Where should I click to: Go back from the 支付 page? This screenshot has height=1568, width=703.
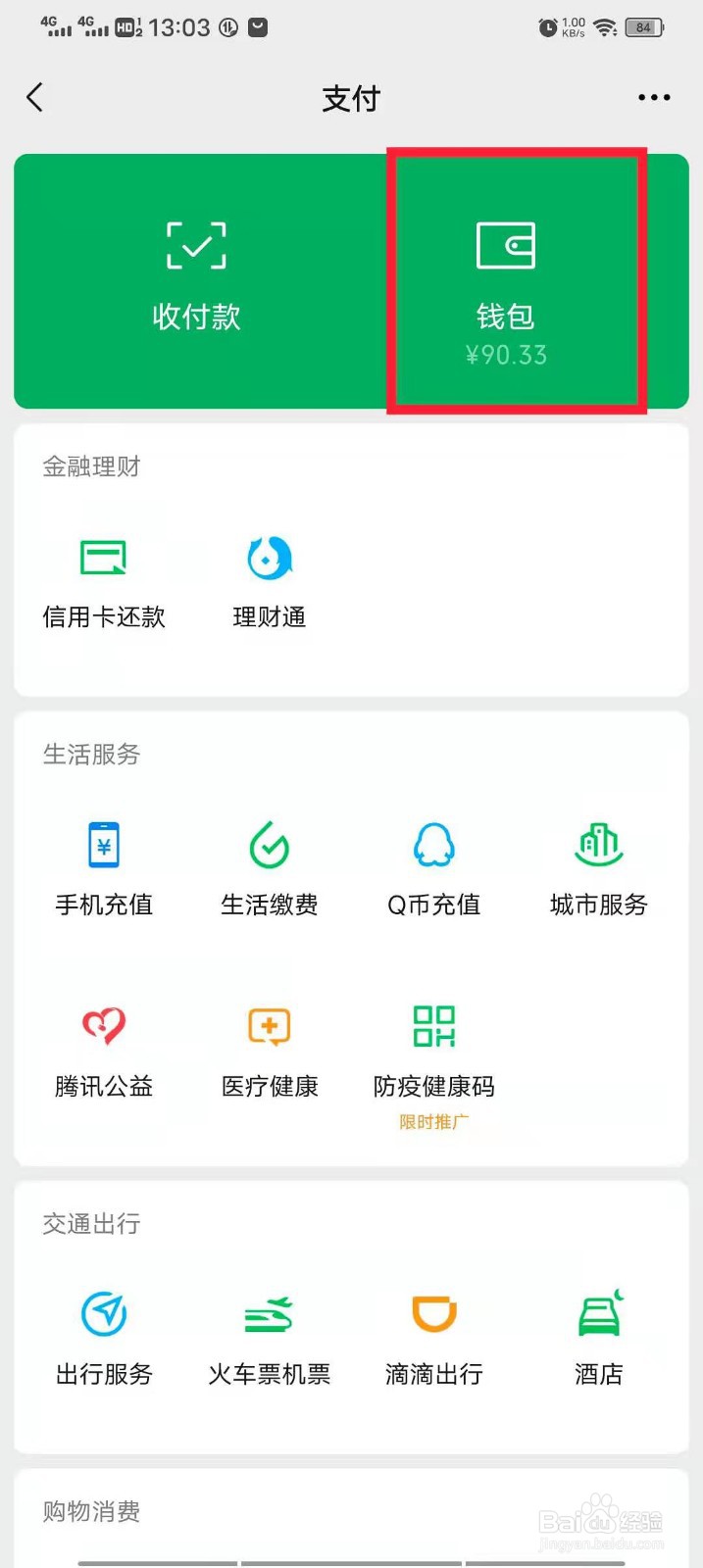pyautogui.click(x=35, y=97)
